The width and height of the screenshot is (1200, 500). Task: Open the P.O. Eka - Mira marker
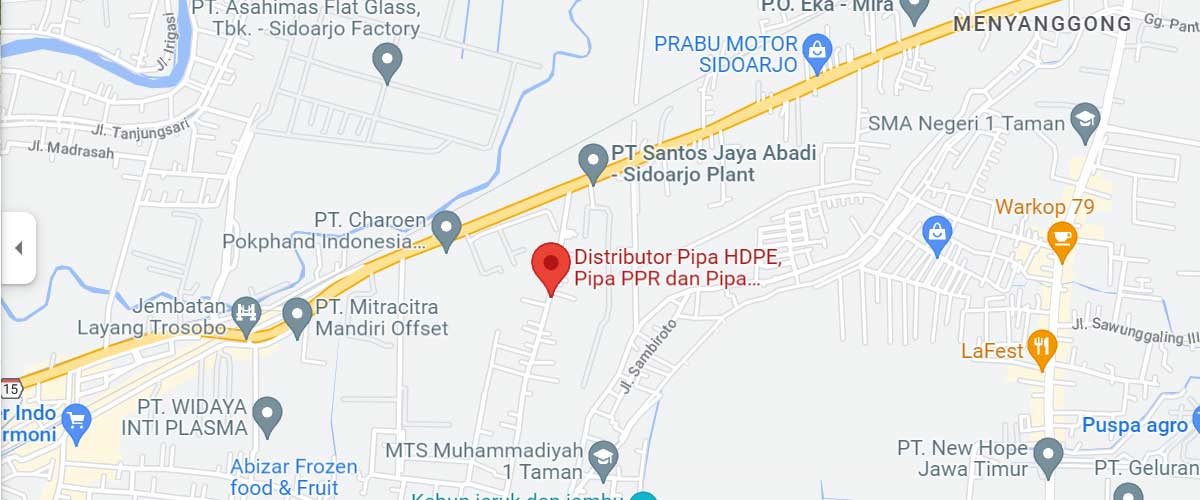[x=913, y=9]
